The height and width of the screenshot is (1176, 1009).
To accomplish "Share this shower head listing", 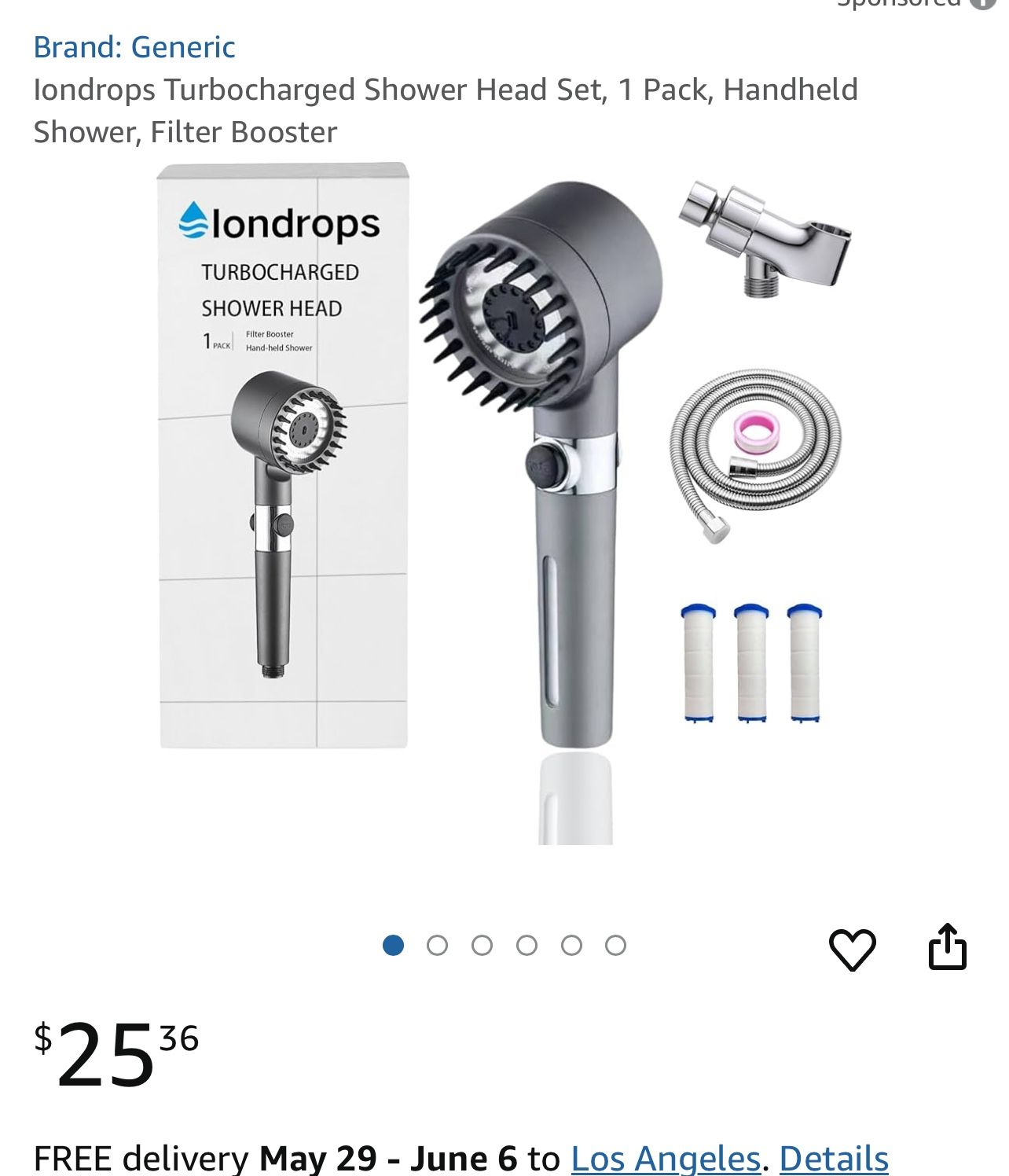I will (x=948, y=946).
